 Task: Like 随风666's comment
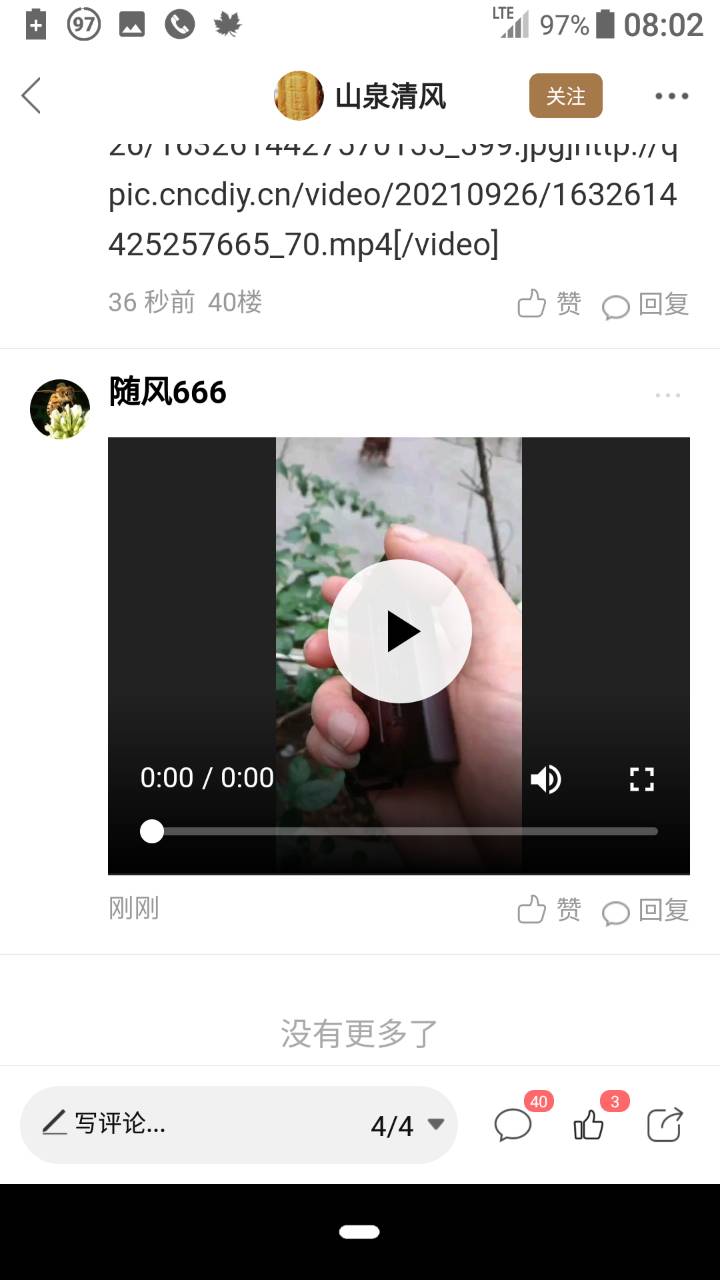pos(548,909)
